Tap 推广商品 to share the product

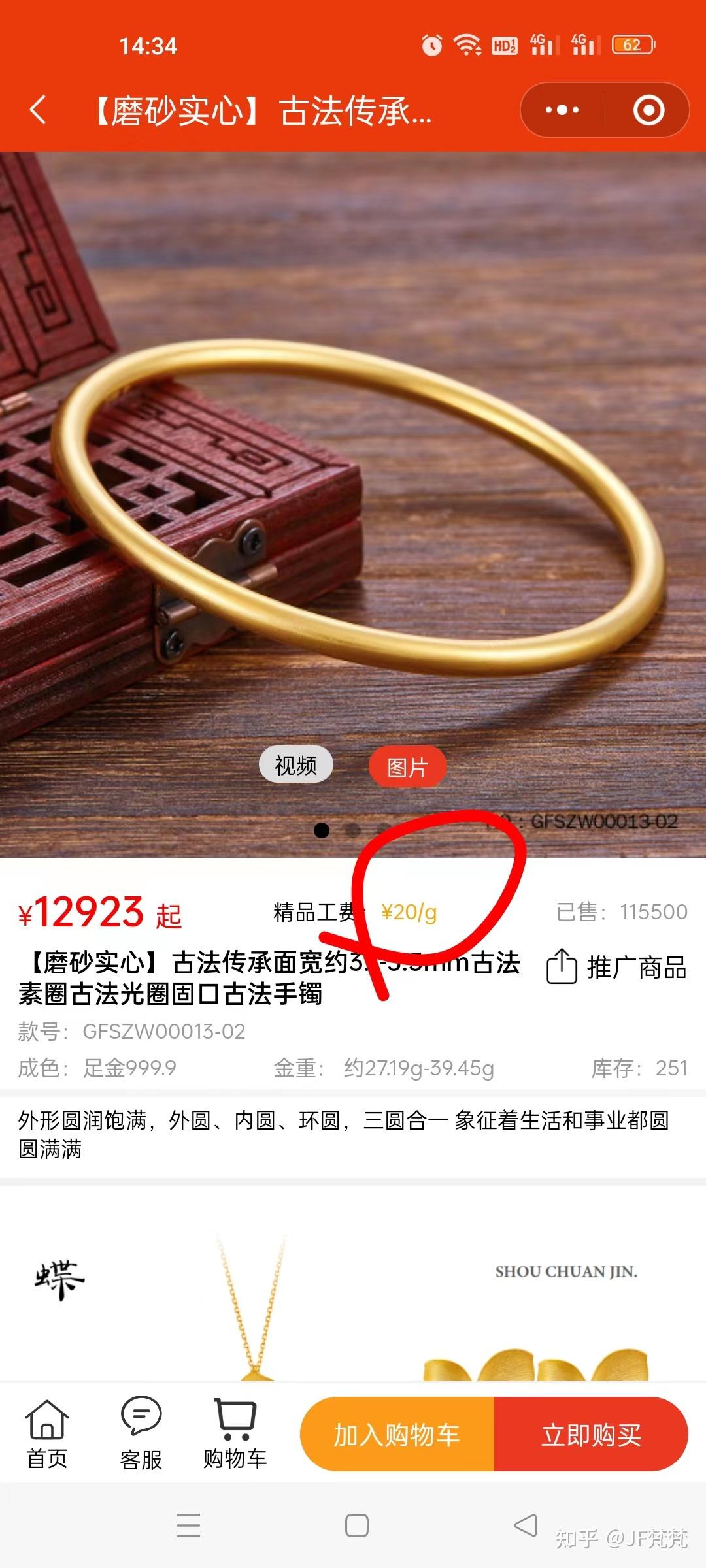coord(616,967)
